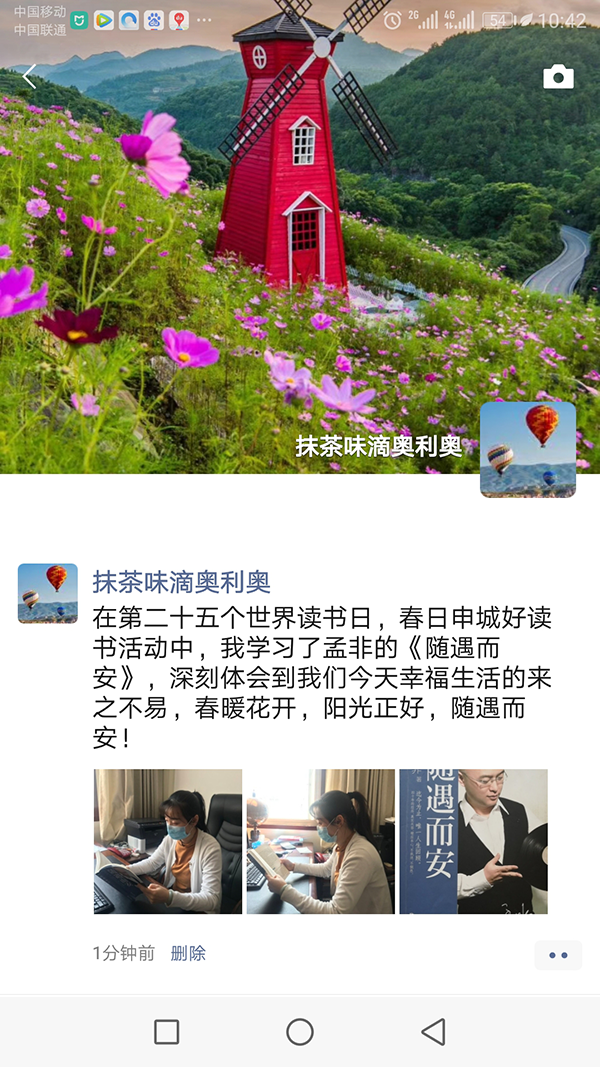Open the camera to post a moment
The width and height of the screenshot is (600, 1067).
[x=558, y=77]
